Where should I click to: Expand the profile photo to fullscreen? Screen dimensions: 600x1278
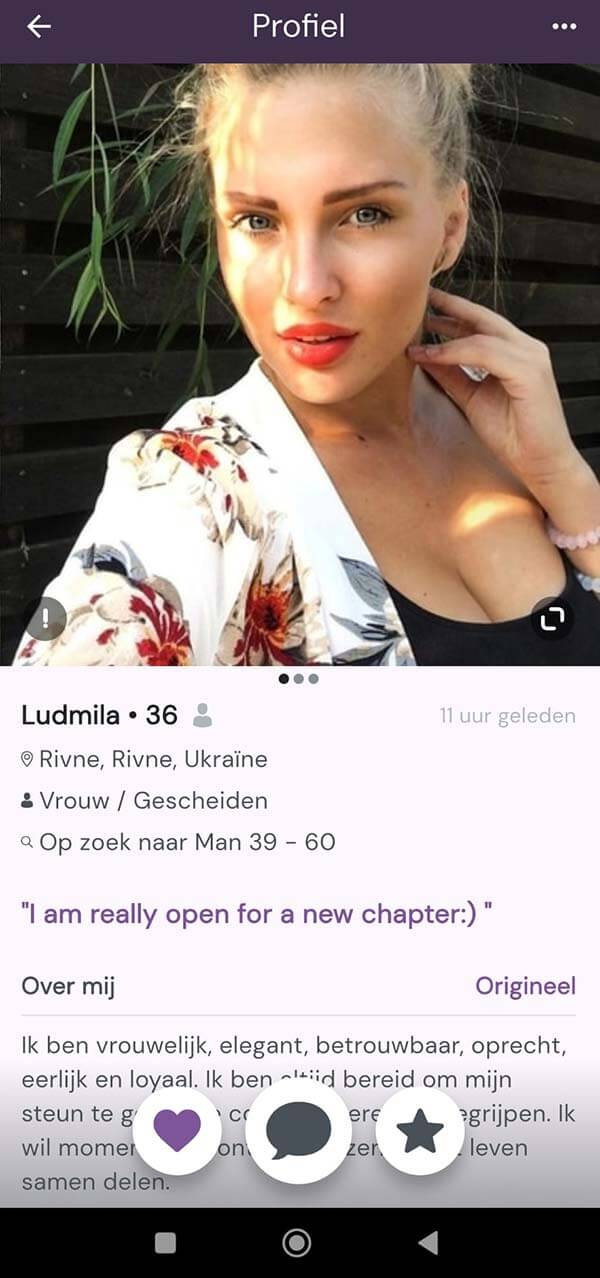[552, 620]
